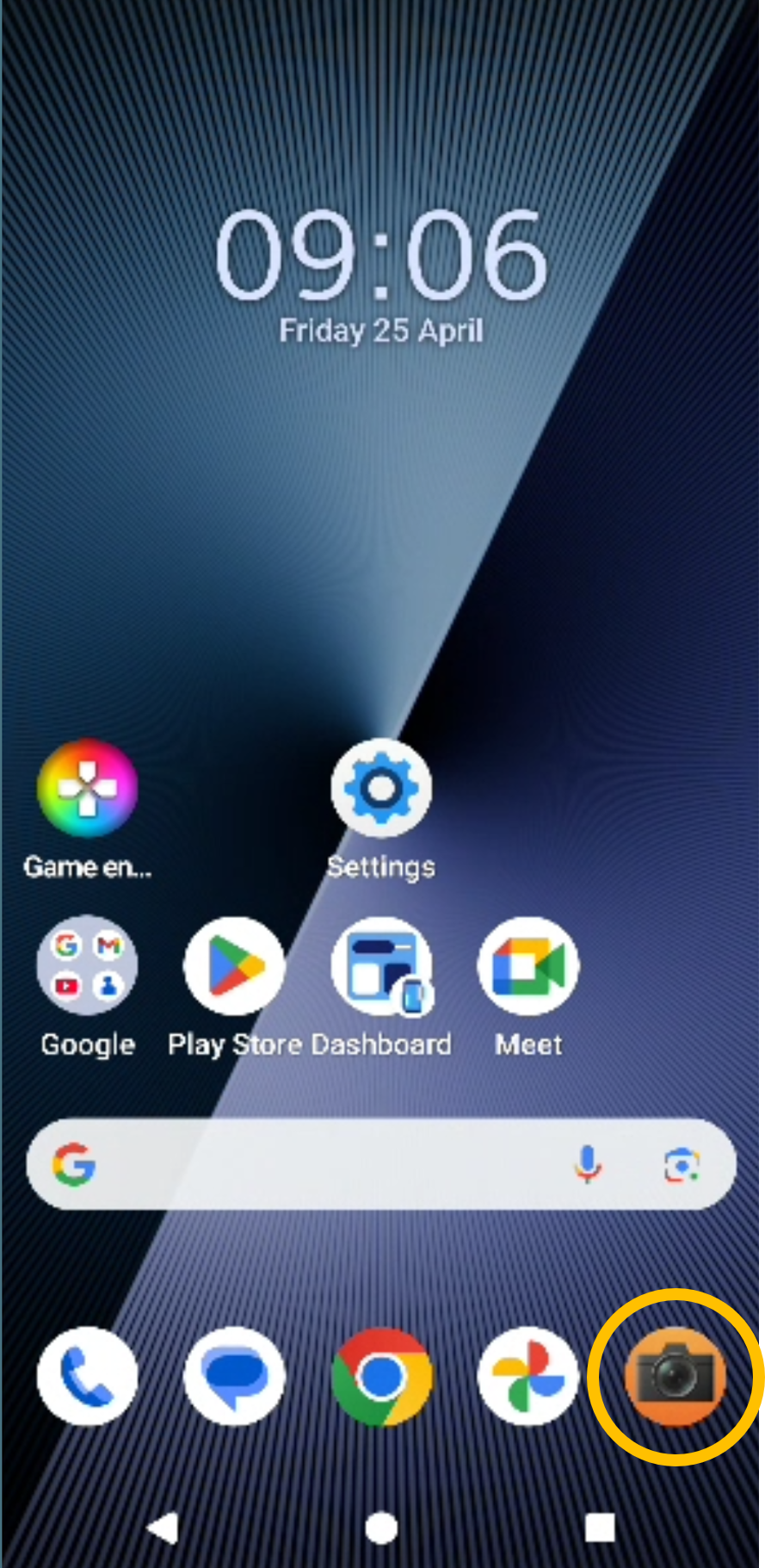This screenshot has height=1568, width=765.
Task: Launch the Camera app
Action: pyautogui.click(x=676, y=1376)
